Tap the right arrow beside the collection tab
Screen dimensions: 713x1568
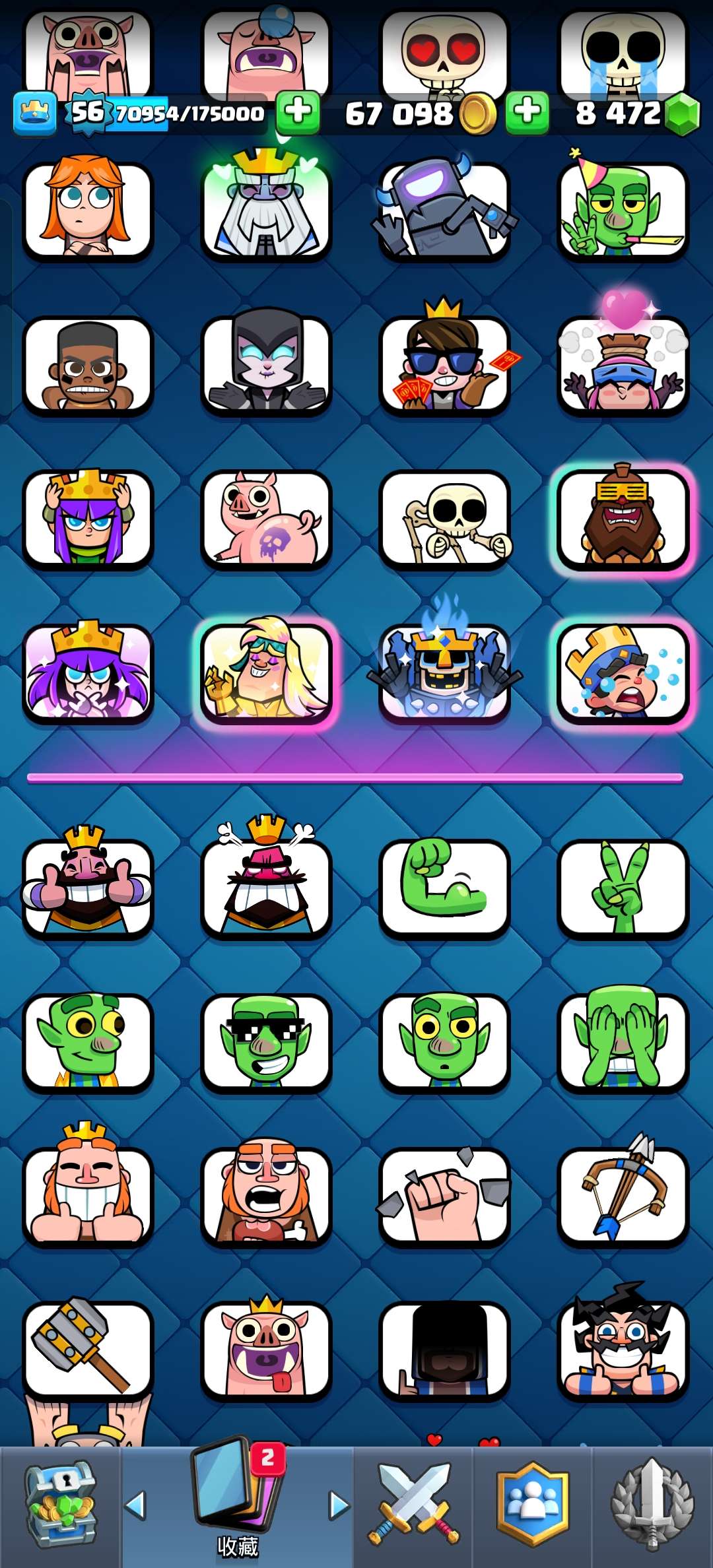339,1506
